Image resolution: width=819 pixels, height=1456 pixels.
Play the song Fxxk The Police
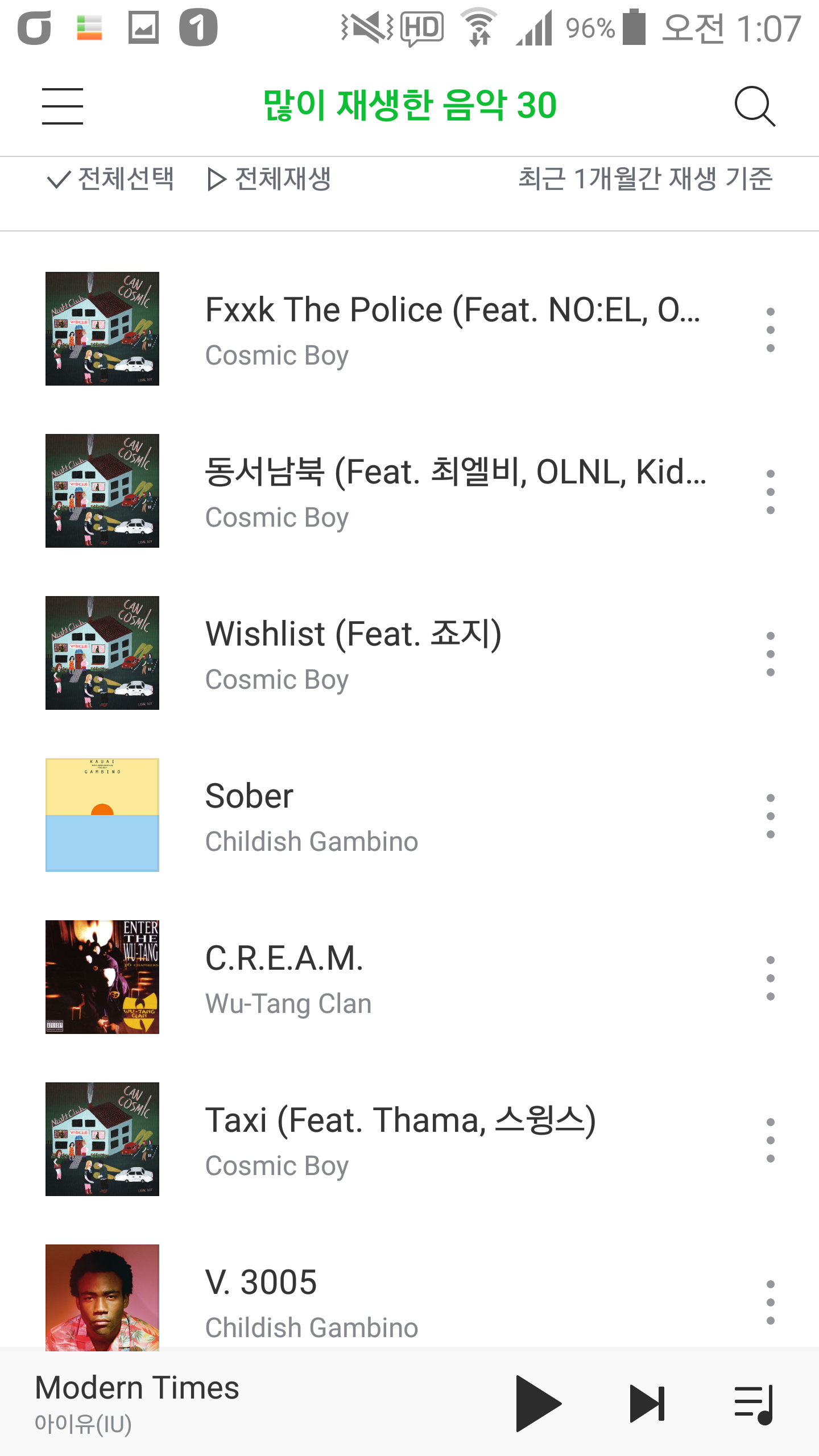click(452, 329)
